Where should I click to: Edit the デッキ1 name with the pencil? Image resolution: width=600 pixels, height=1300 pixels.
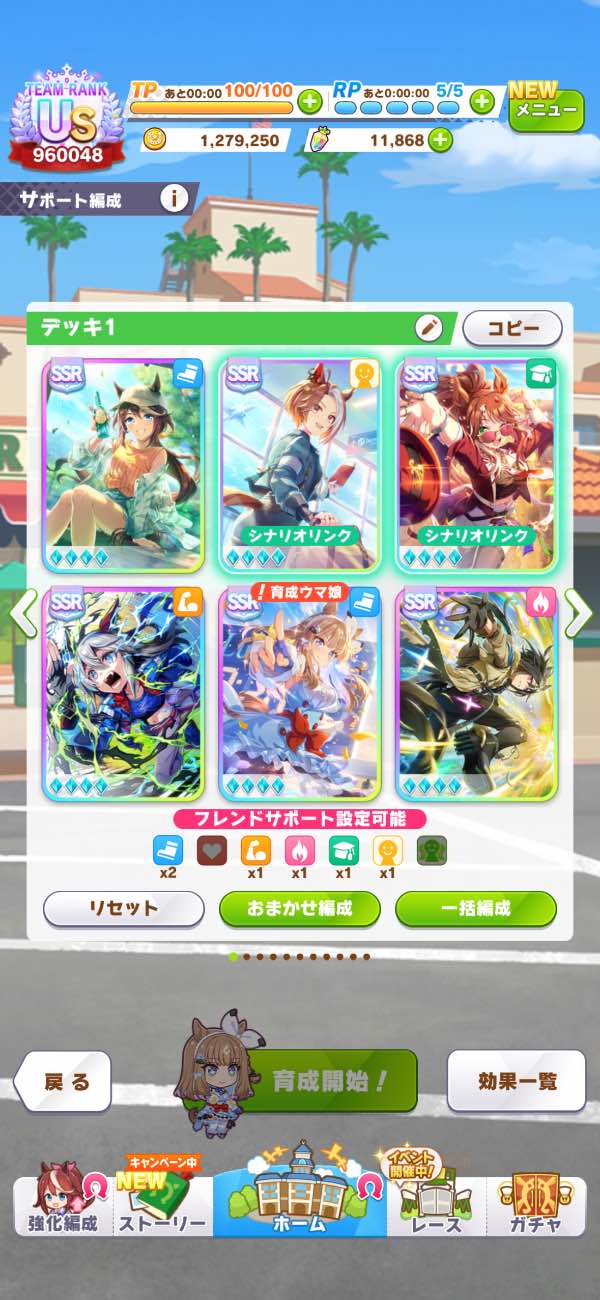[428, 327]
